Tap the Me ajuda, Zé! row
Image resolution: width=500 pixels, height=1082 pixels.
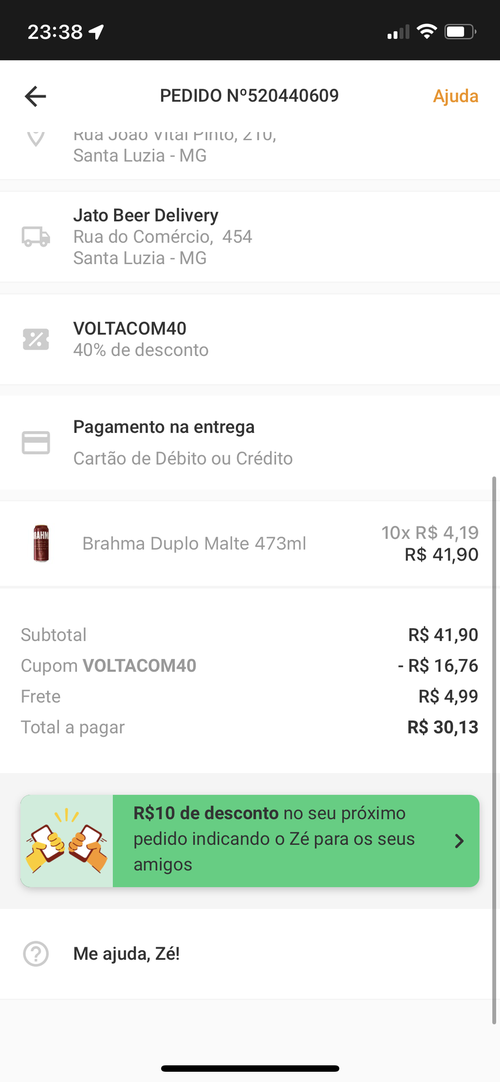pos(250,954)
